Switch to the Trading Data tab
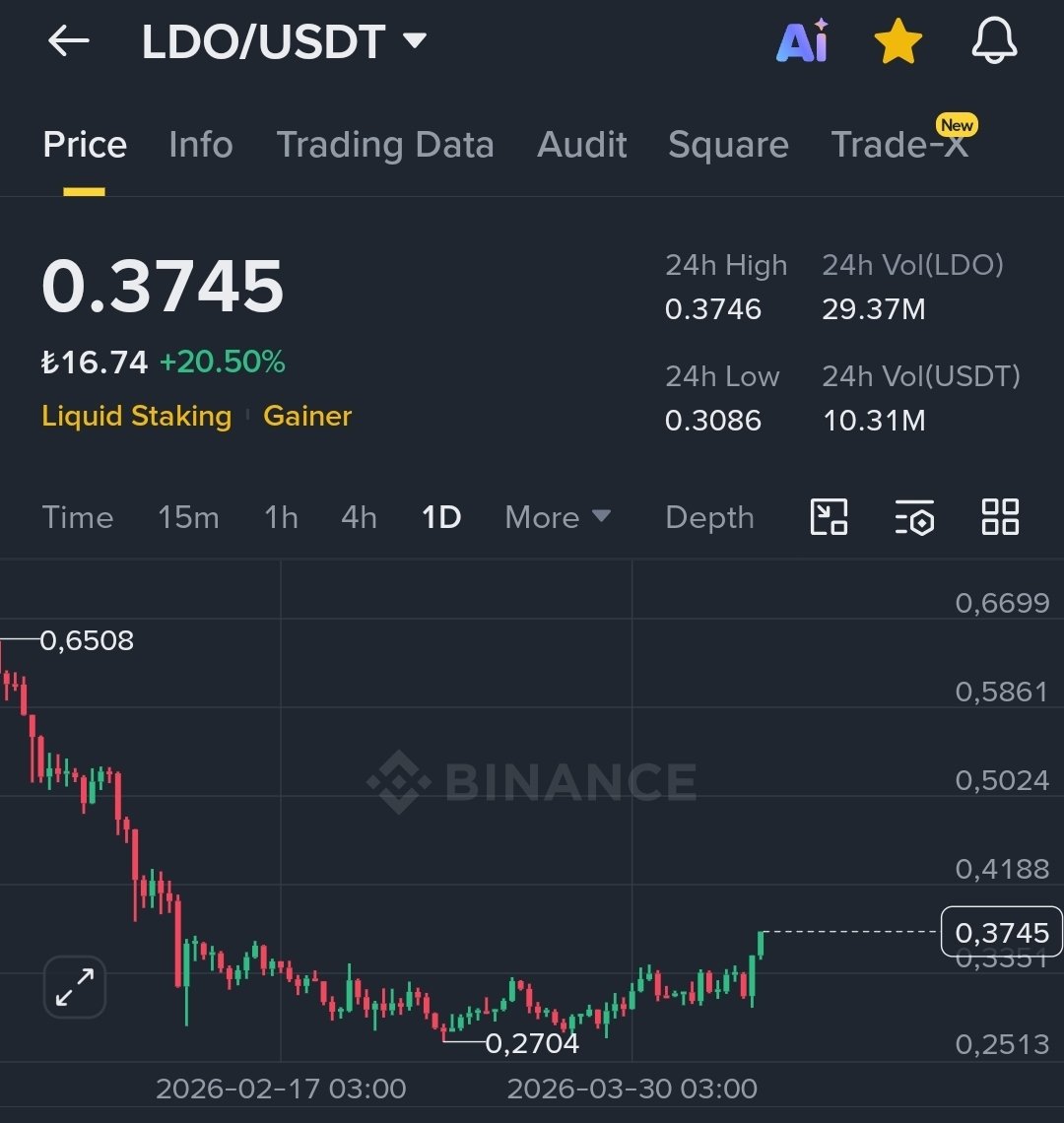This screenshot has height=1123, width=1064. click(x=384, y=145)
